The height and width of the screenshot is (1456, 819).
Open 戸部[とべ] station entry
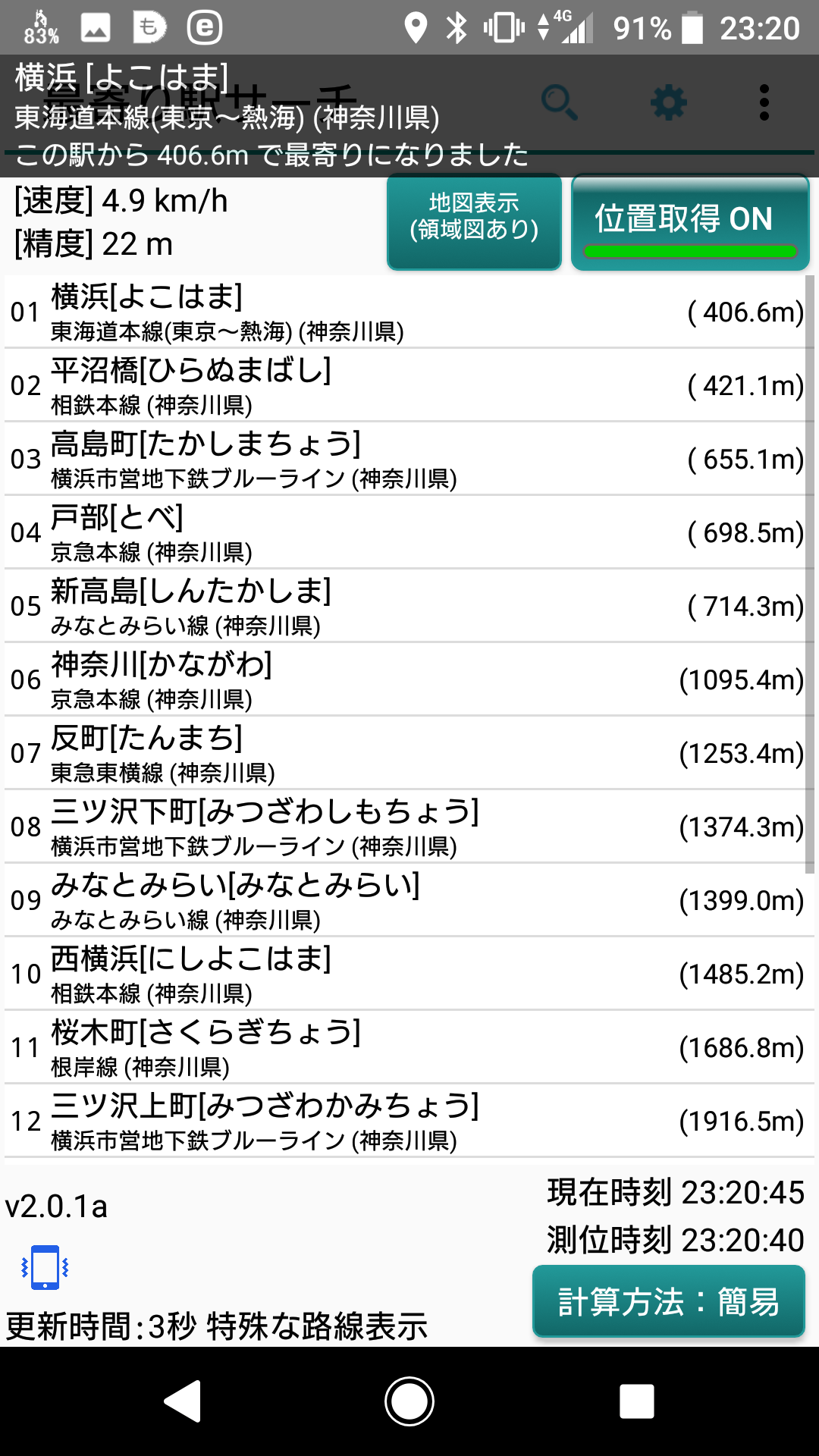click(405, 532)
